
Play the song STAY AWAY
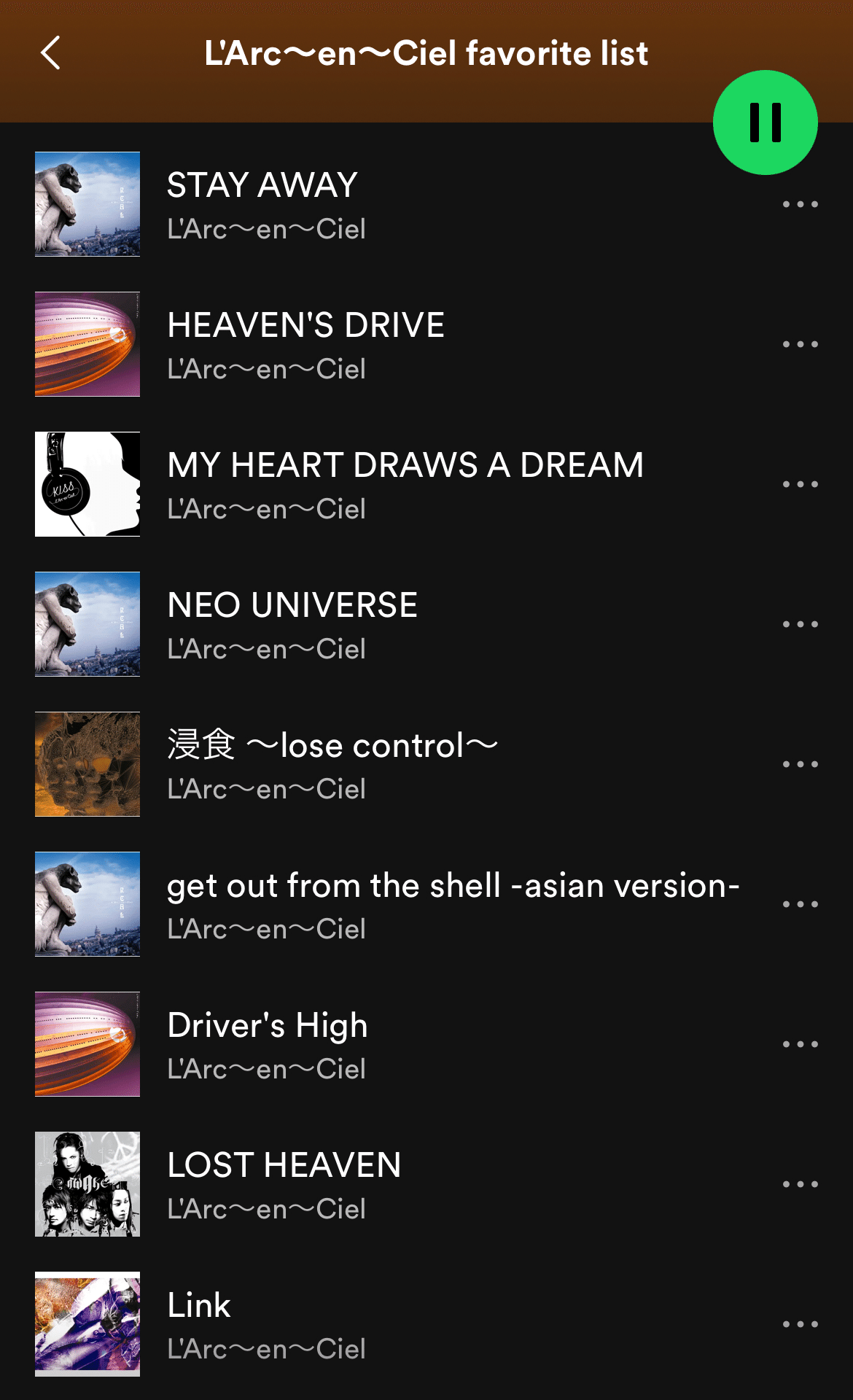[262, 185]
